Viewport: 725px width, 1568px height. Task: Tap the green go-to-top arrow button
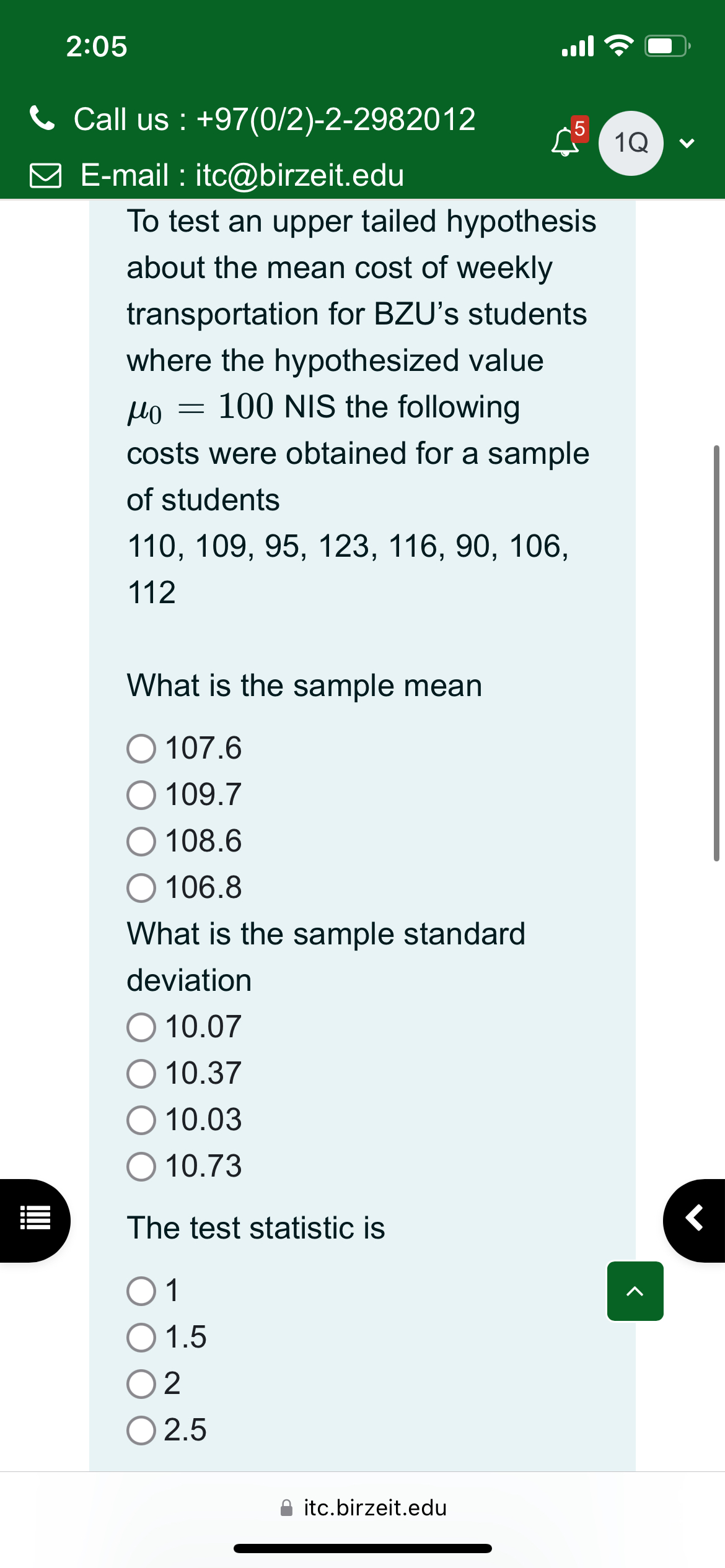click(x=635, y=1291)
